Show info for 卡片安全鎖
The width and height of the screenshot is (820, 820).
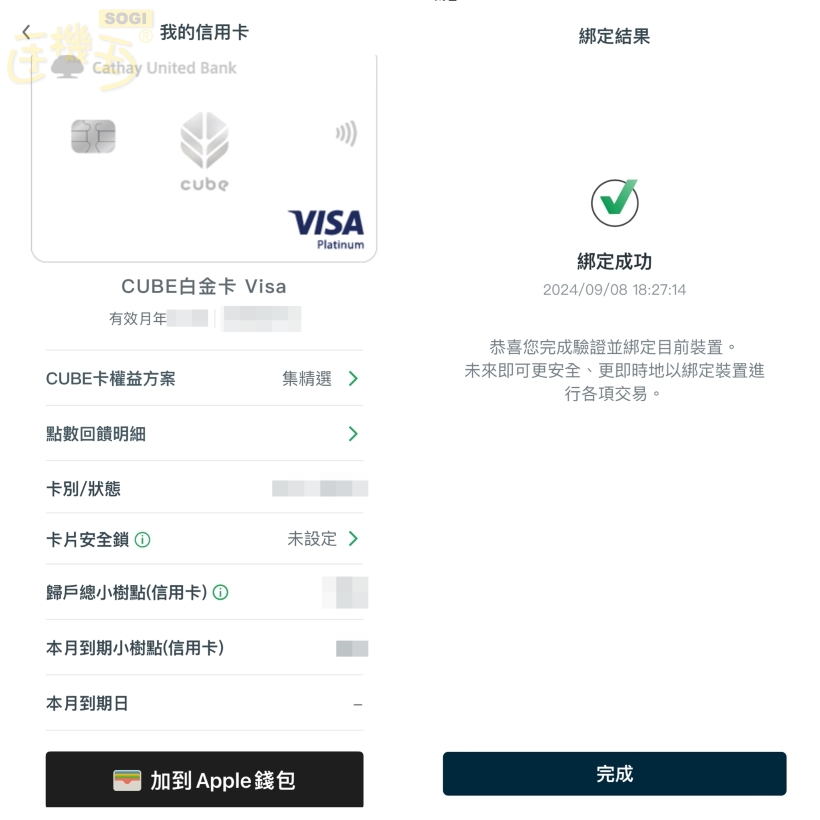(x=142, y=540)
